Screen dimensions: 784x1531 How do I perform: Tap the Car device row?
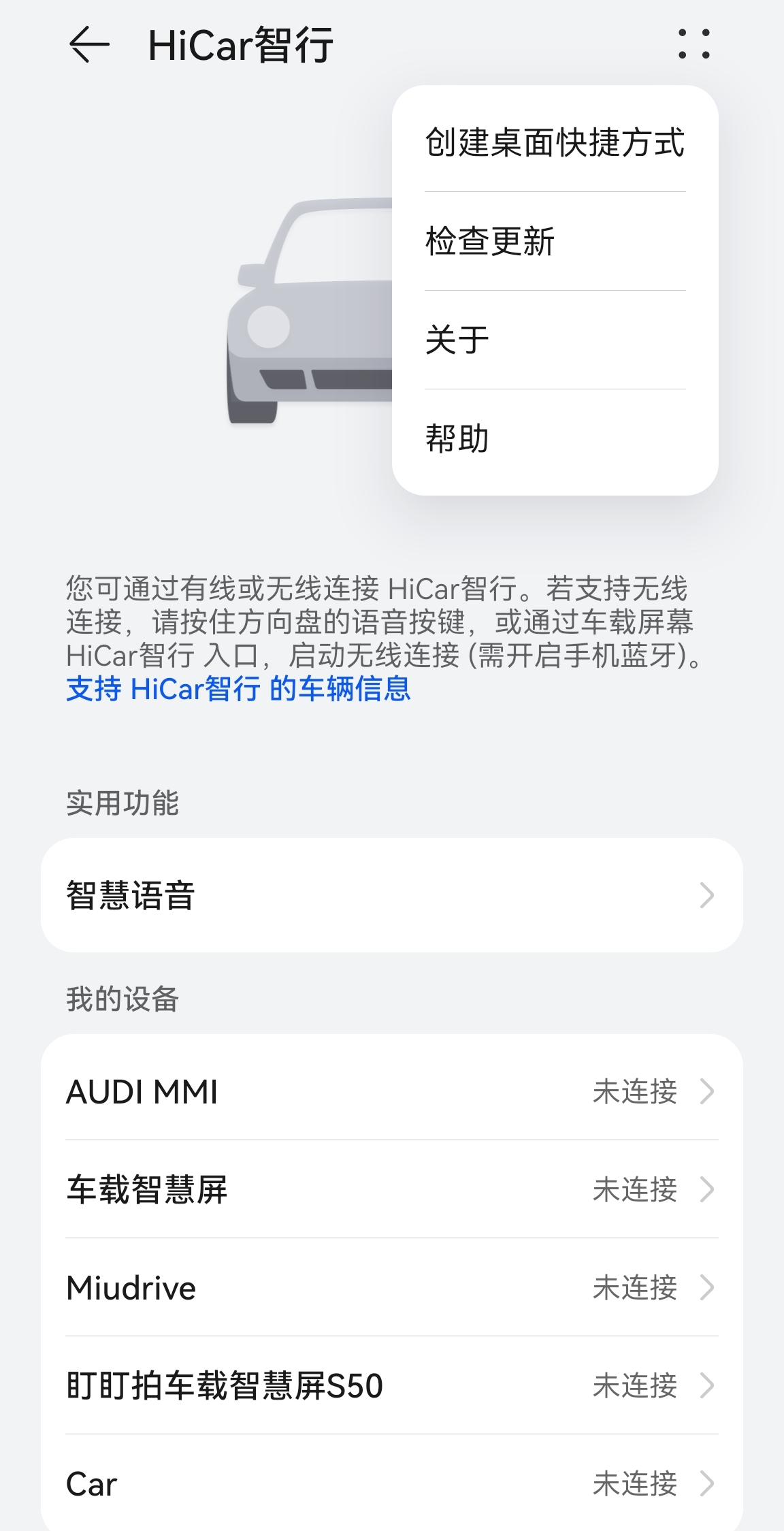(392, 1483)
